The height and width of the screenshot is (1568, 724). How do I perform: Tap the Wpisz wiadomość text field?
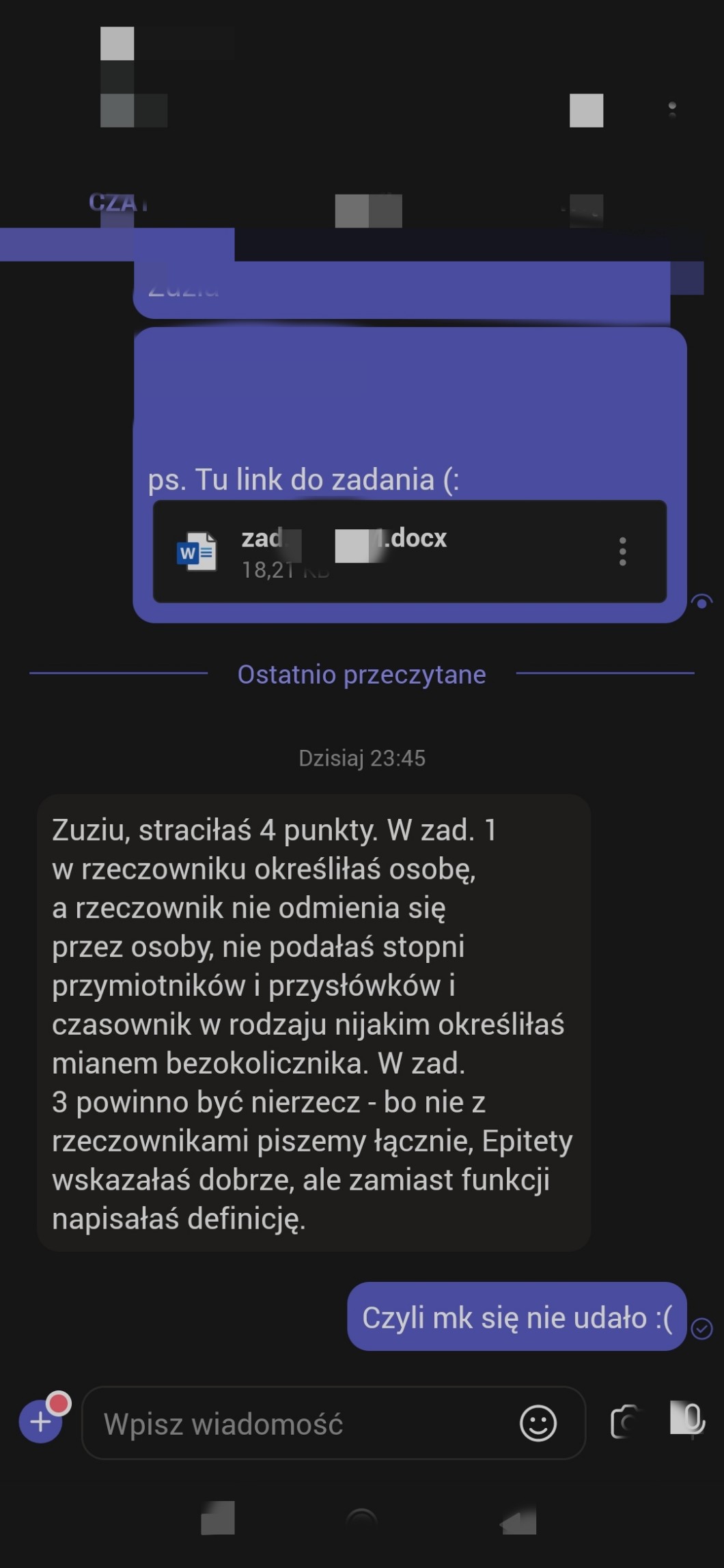pyautogui.click(x=301, y=1424)
